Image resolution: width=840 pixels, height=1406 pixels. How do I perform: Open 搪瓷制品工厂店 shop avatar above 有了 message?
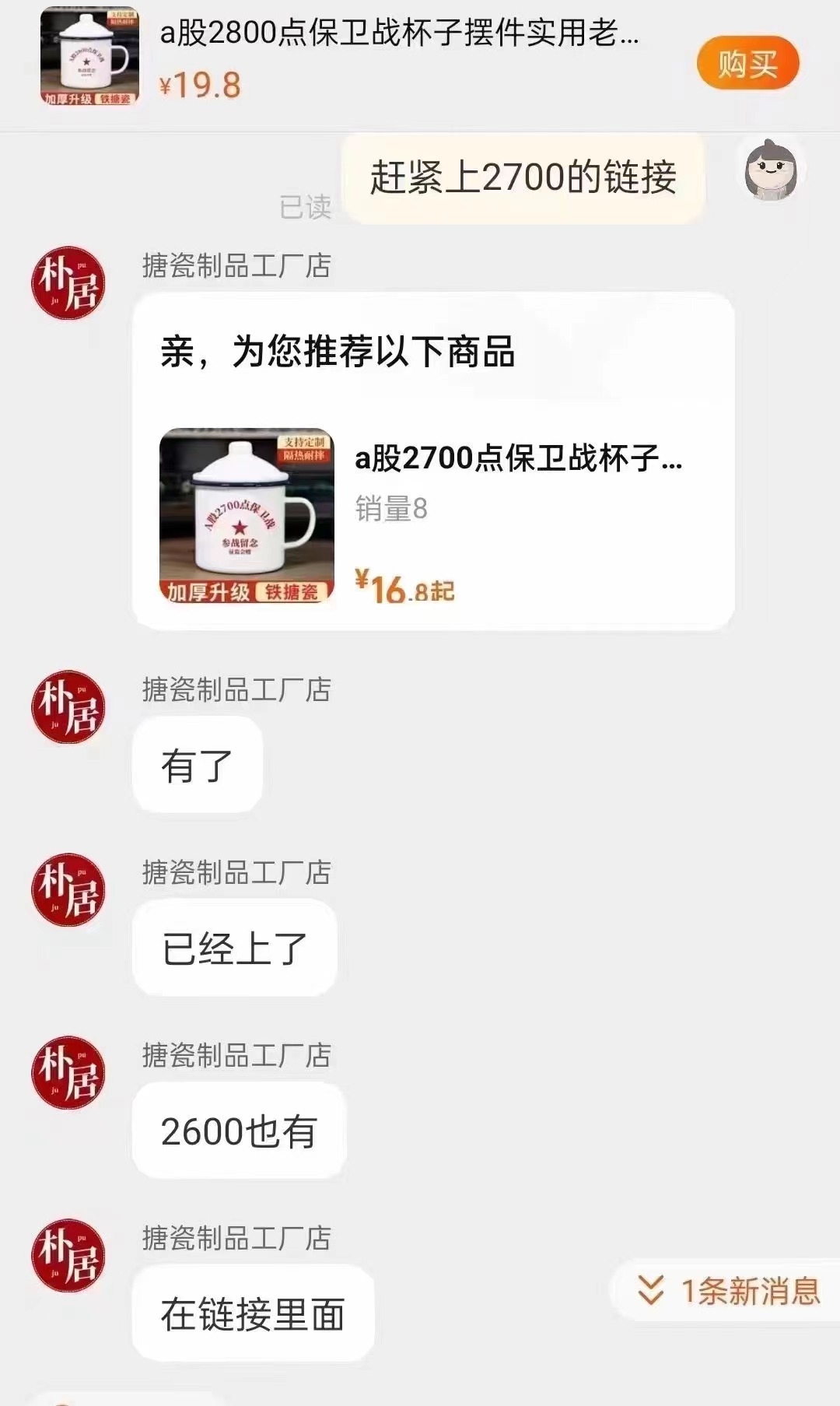(x=68, y=707)
